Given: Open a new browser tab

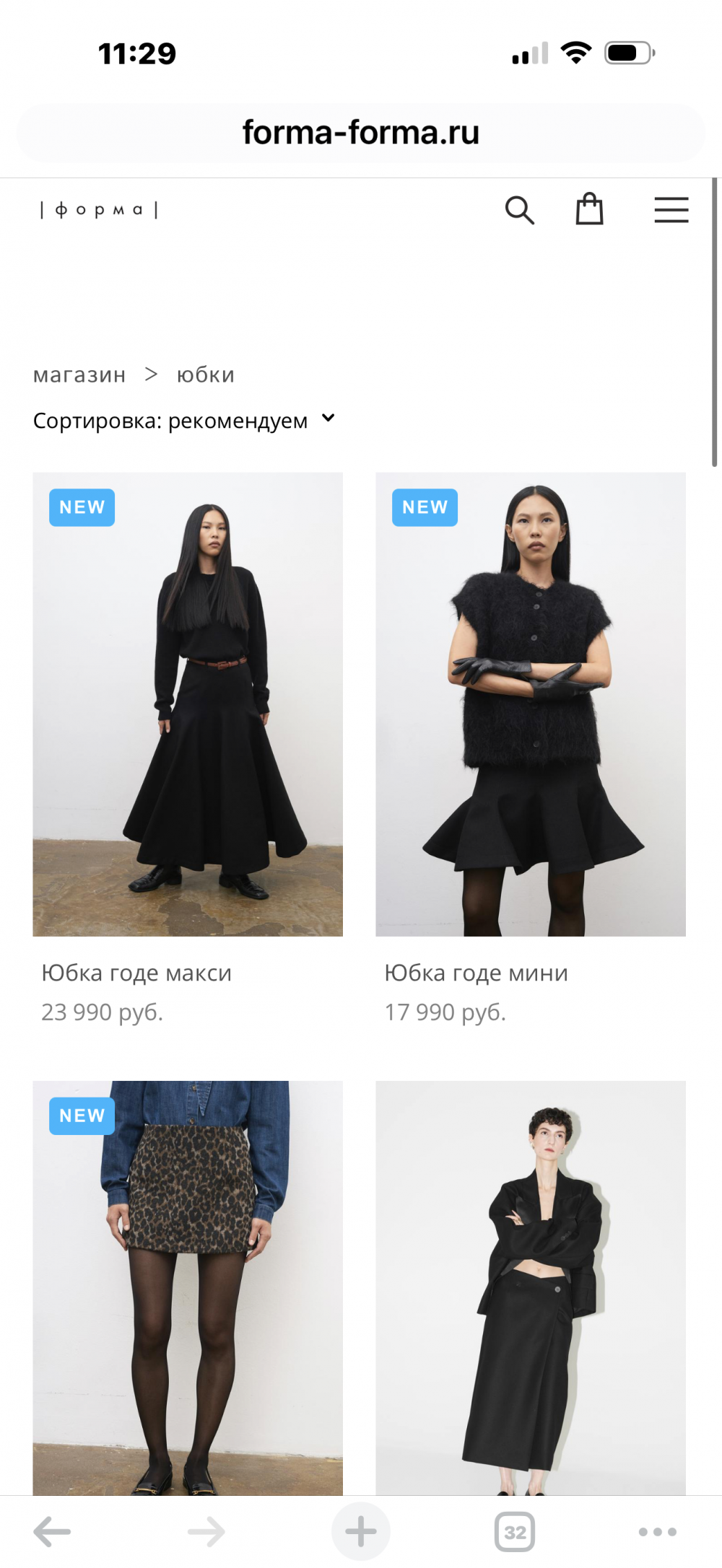Looking at the screenshot, I should pos(360,1531).
